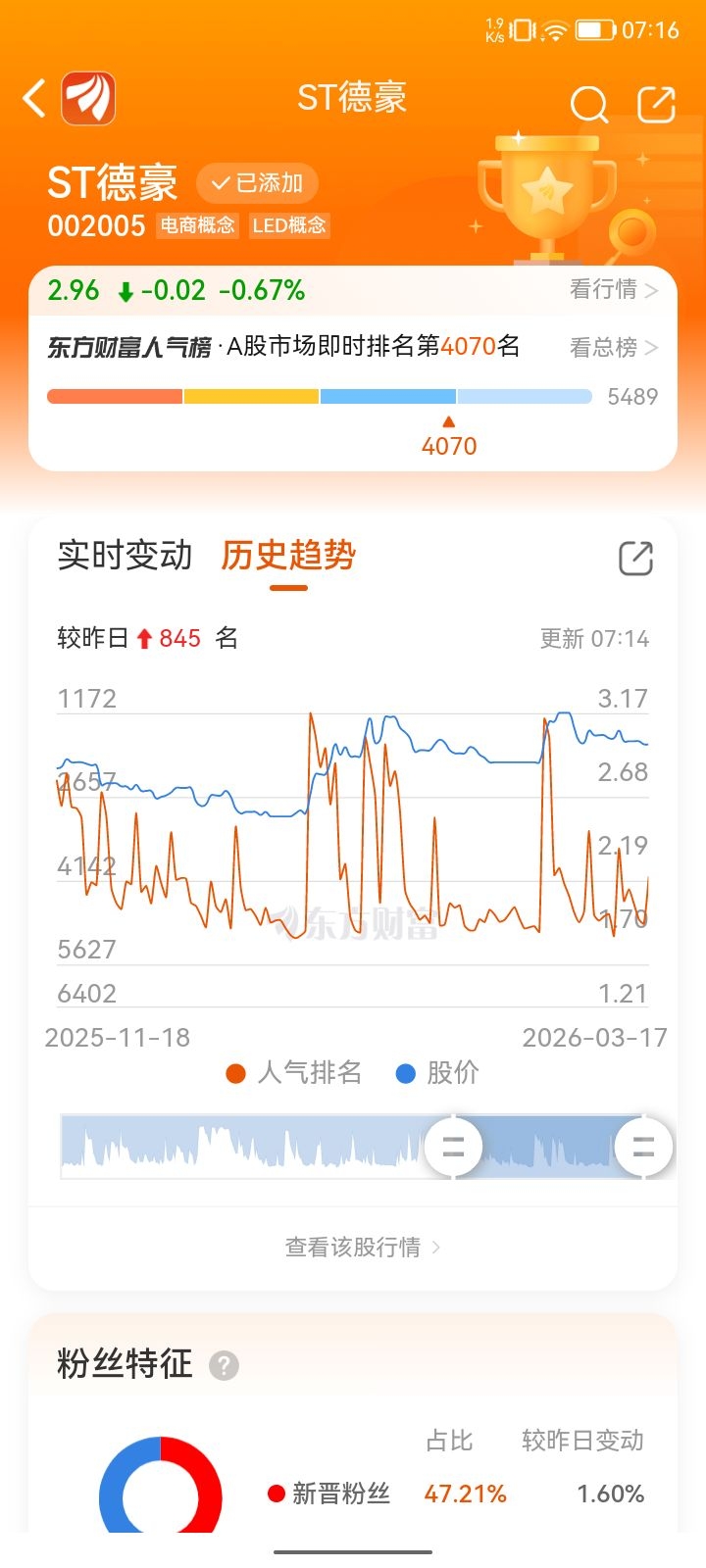Share the trend chart card
The image size is (706, 1568).
tap(635, 558)
